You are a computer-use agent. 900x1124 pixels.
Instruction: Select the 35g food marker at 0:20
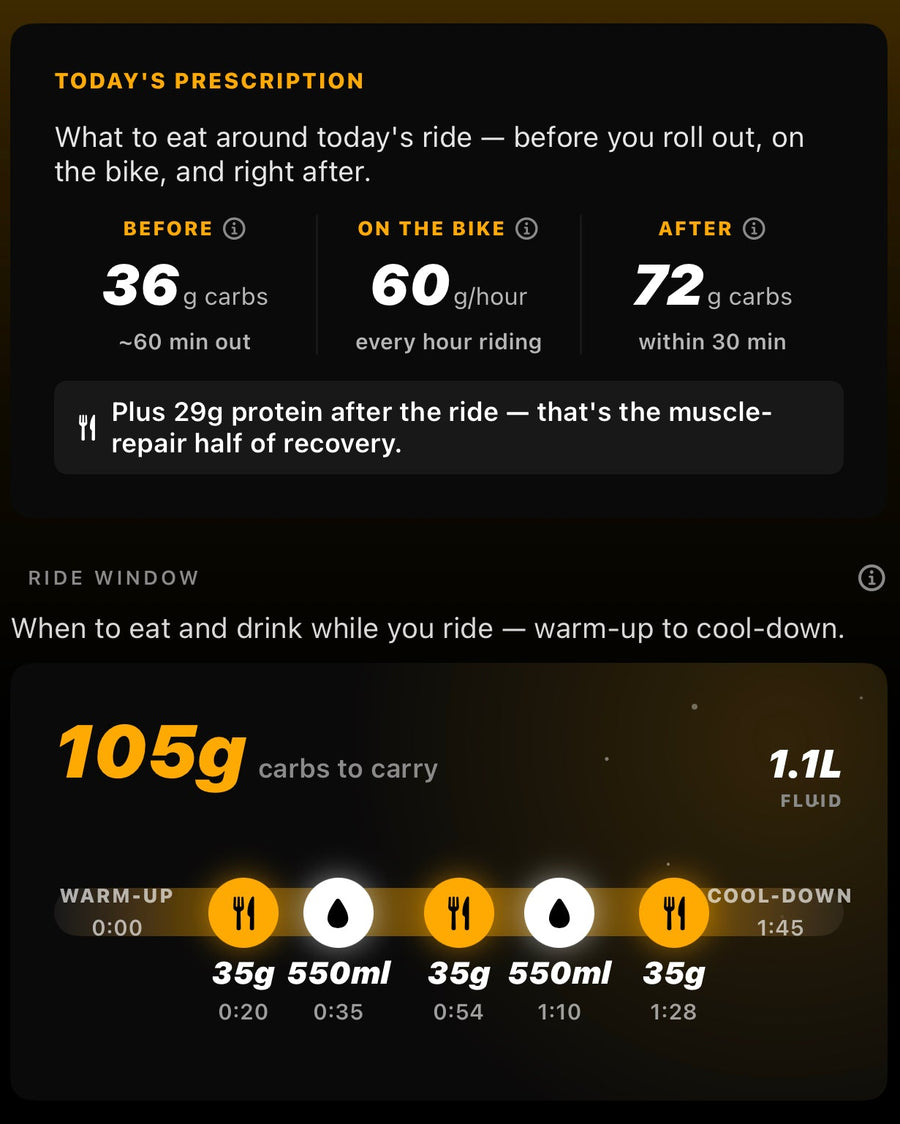pos(244,913)
